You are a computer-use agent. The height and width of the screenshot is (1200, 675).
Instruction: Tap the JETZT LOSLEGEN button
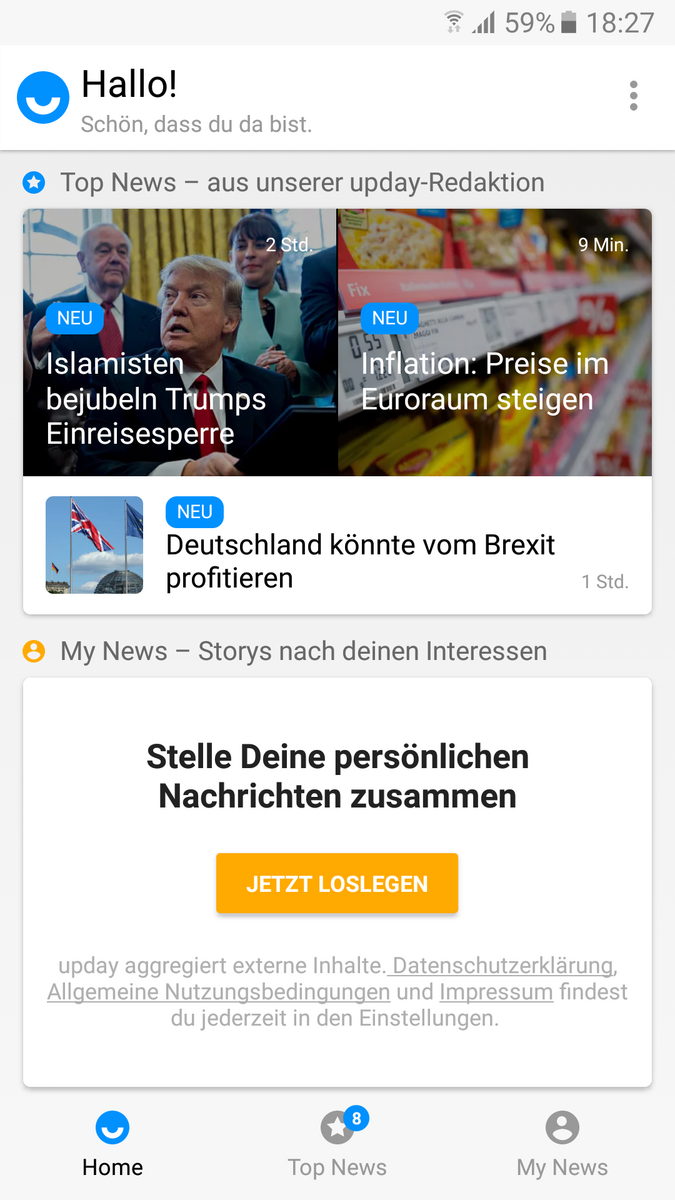coord(337,884)
